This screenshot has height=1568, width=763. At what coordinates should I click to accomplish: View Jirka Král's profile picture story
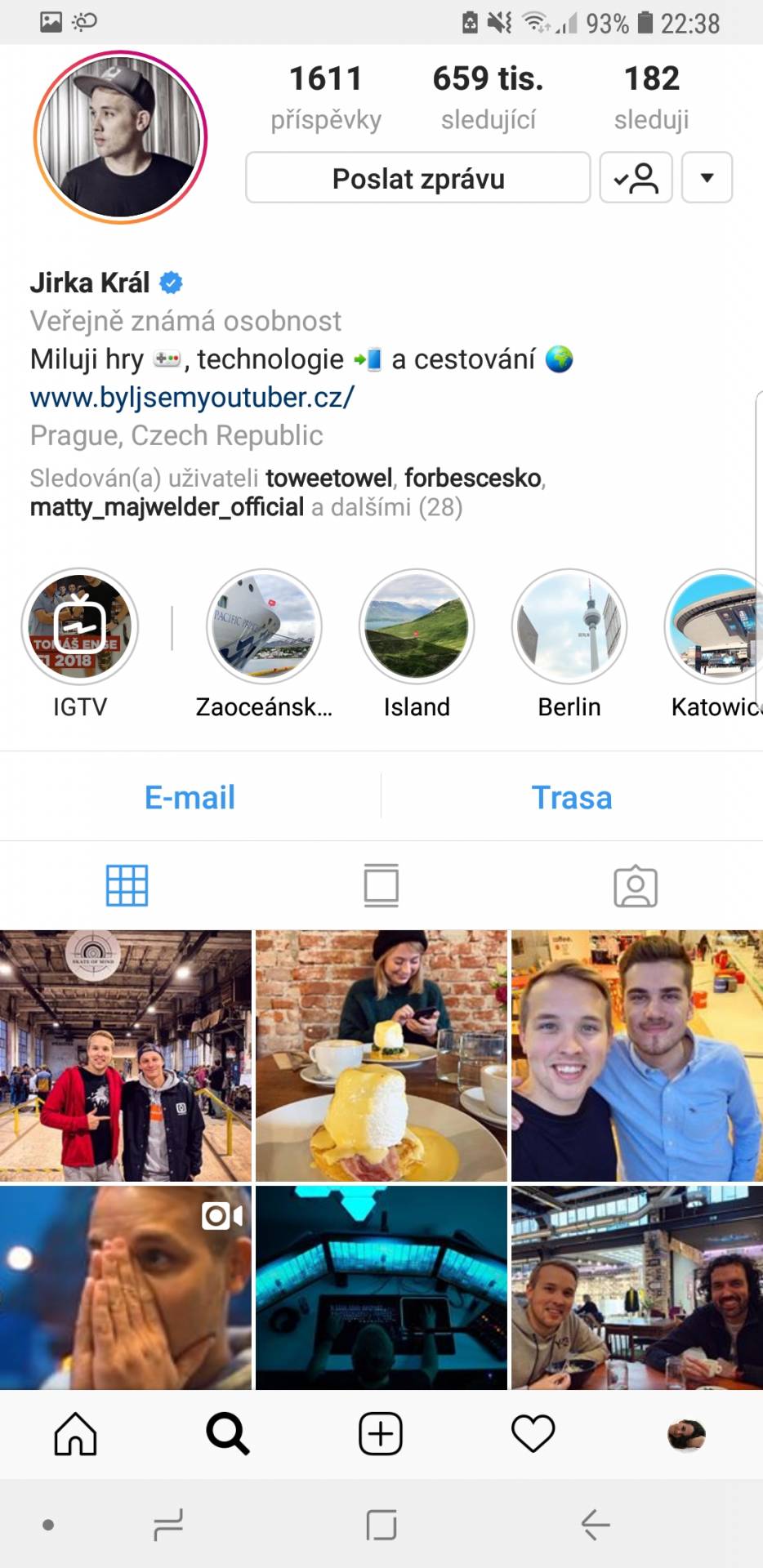120,136
